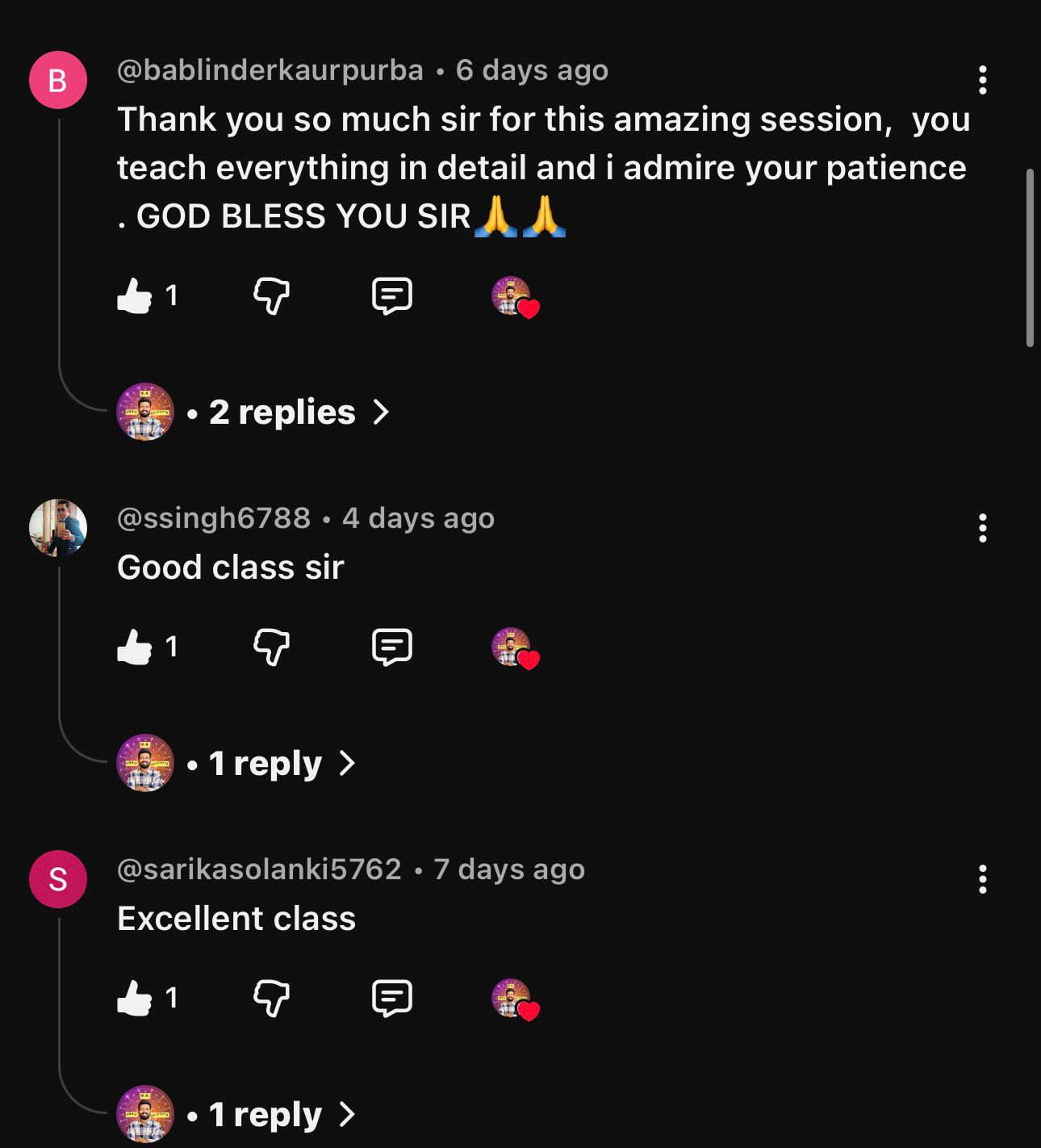Image resolution: width=1041 pixels, height=1148 pixels.
Task: Like bablinderkaurpurba's comment
Action: 135,295
